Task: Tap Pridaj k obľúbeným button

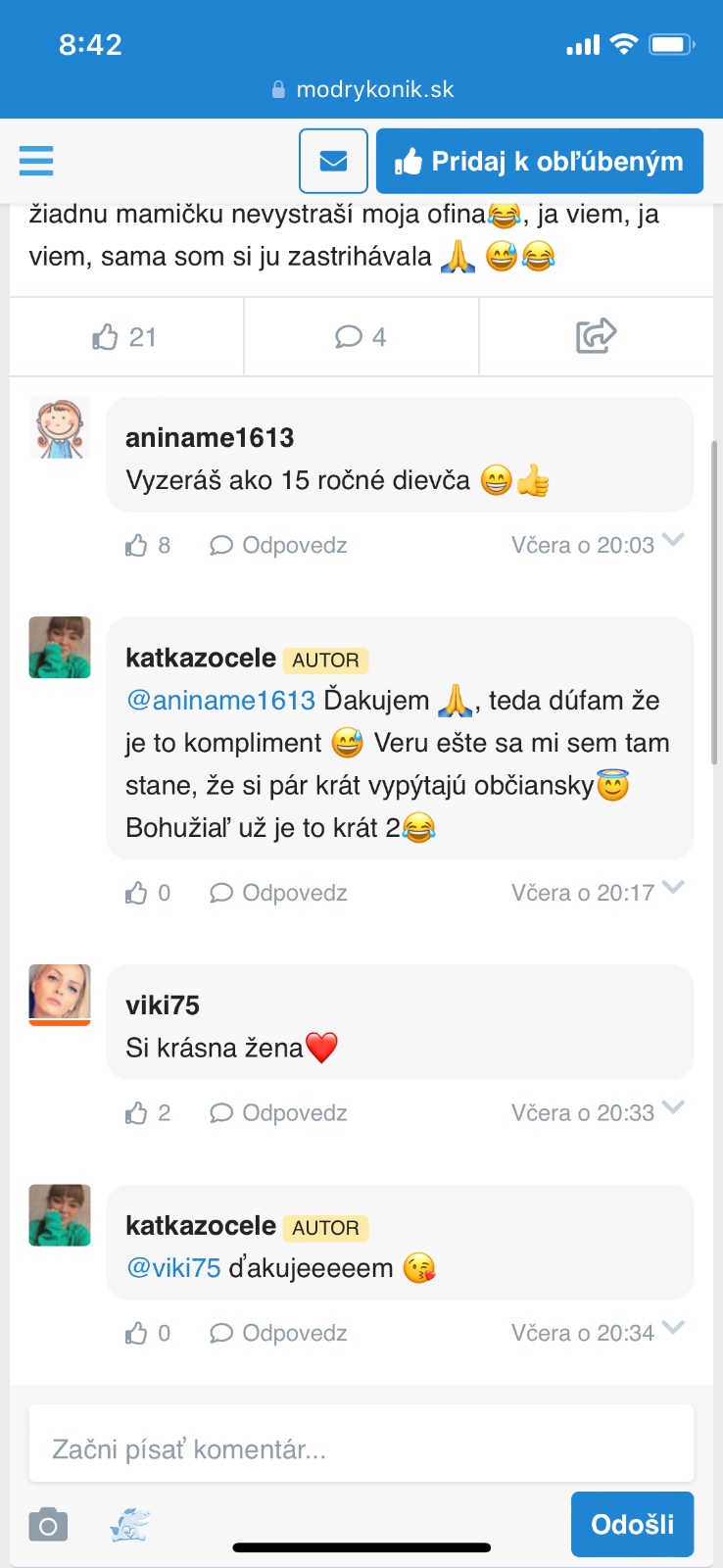Action: [x=540, y=161]
